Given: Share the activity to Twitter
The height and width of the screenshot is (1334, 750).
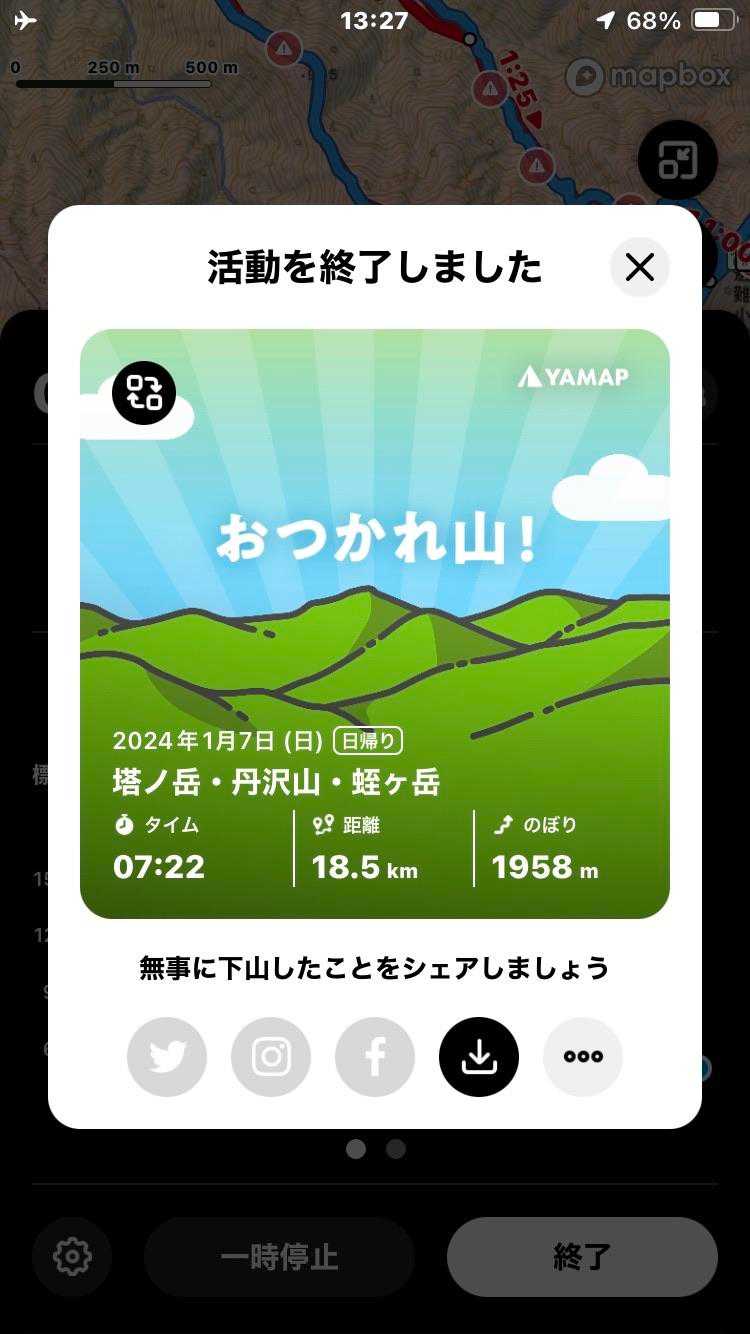Looking at the screenshot, I should click(167, 1057).
